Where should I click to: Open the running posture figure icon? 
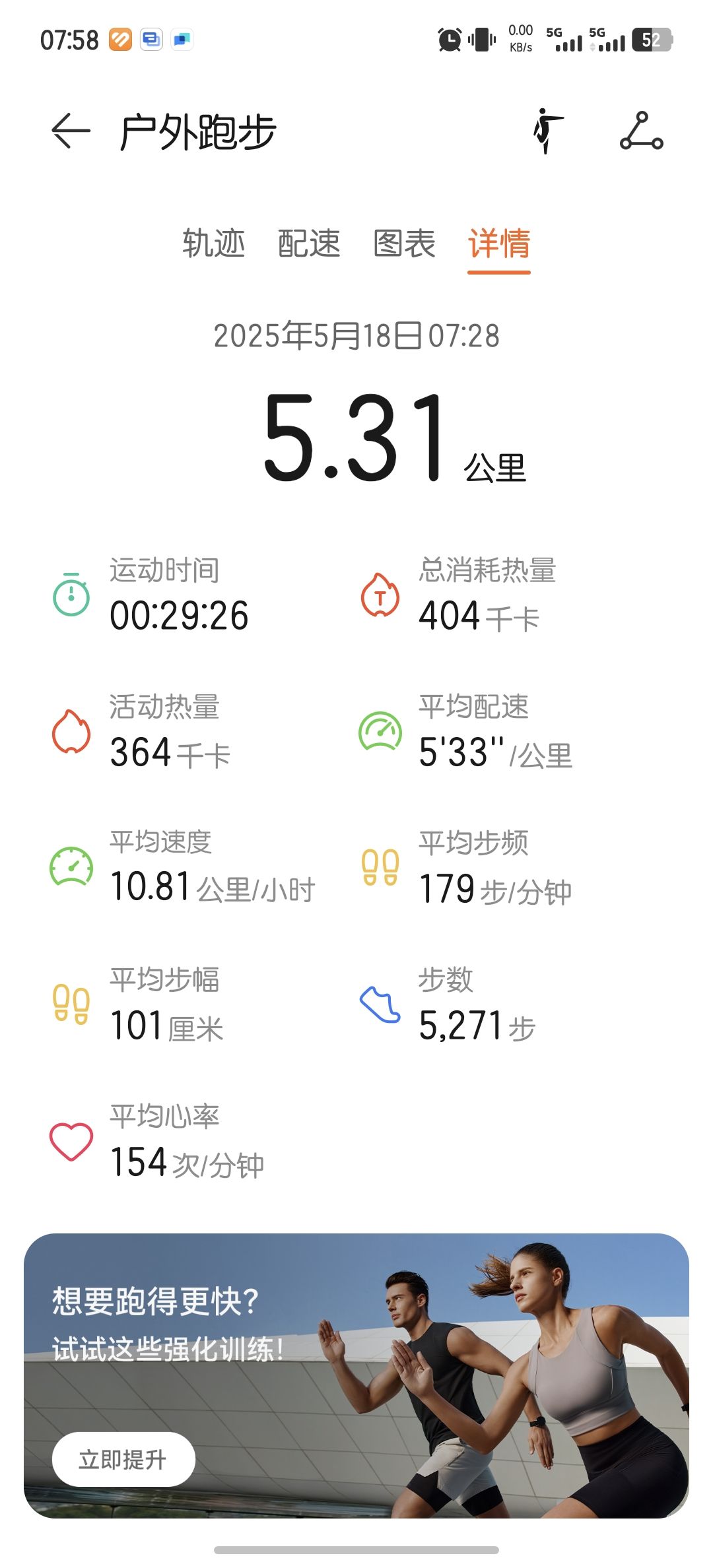tap(547, 131)
